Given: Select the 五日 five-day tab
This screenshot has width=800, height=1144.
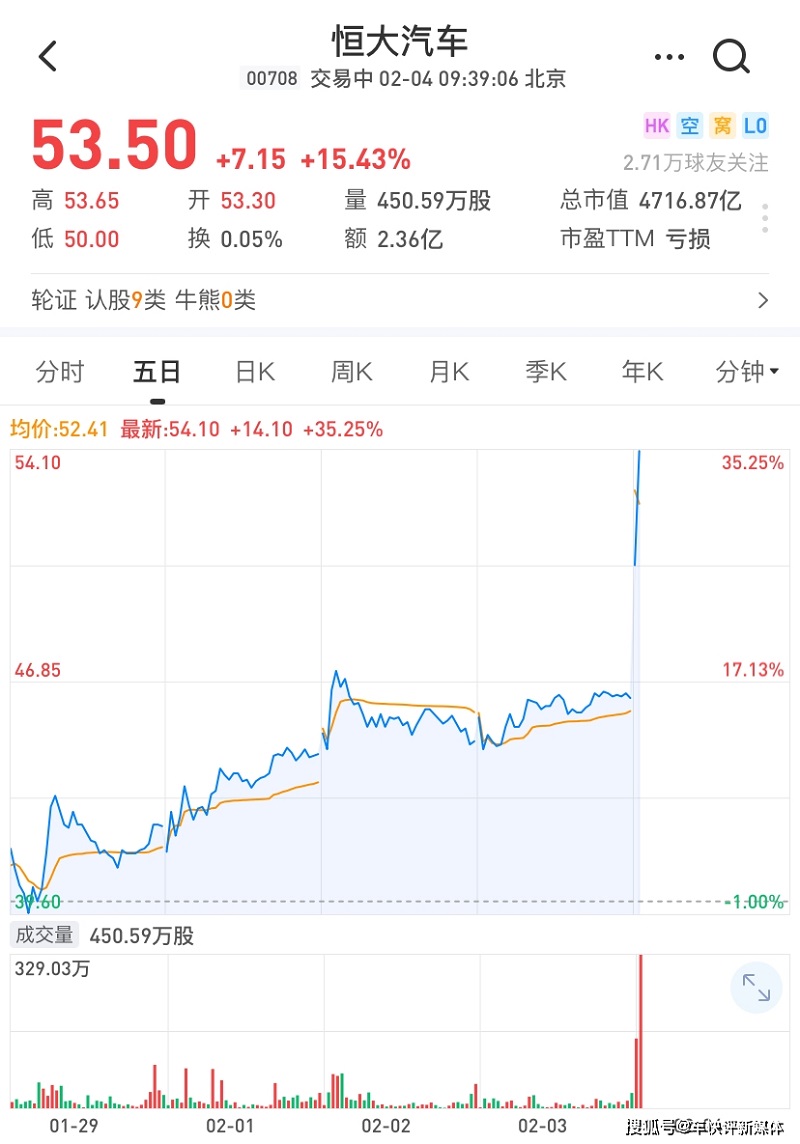Looking at the screenshot, I should 157,372.
